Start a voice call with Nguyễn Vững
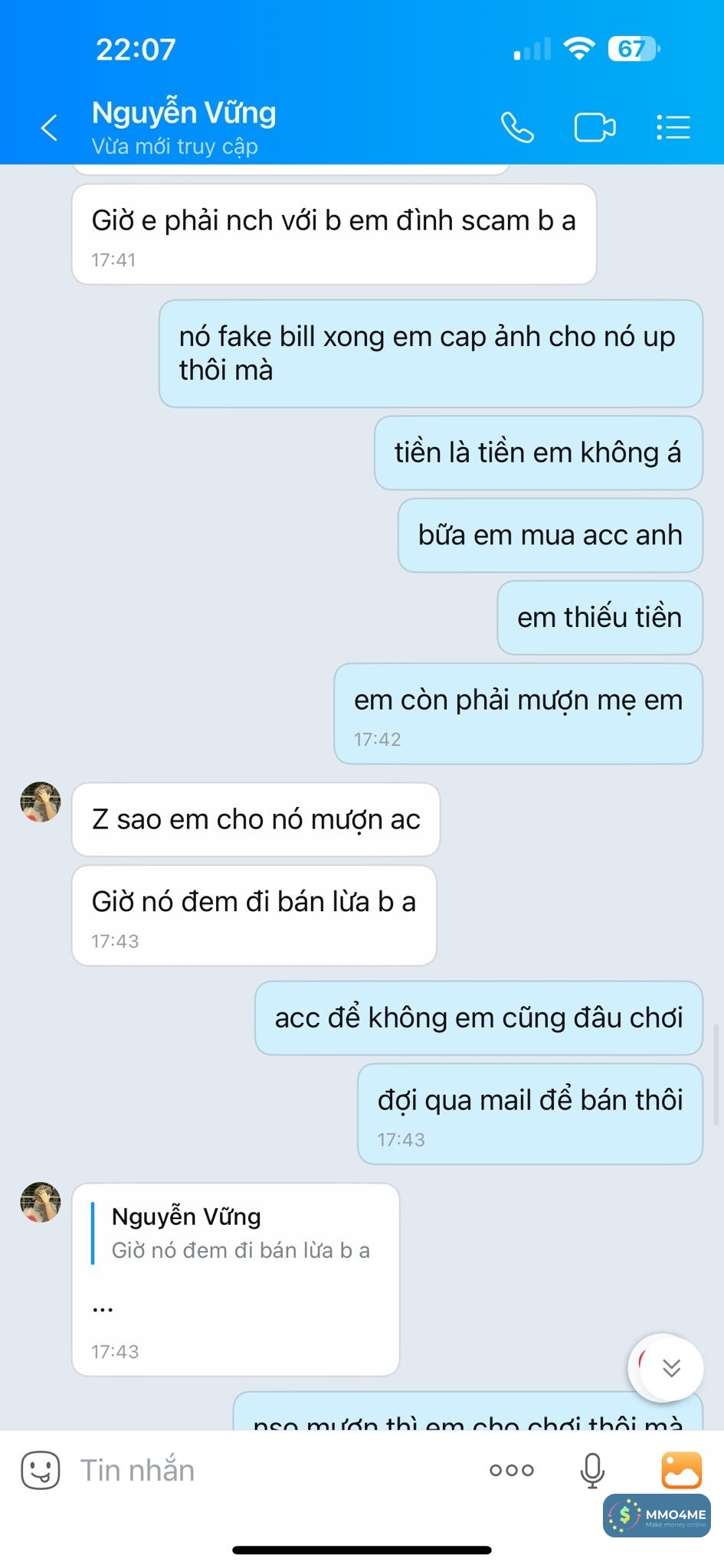 point(517,127)
